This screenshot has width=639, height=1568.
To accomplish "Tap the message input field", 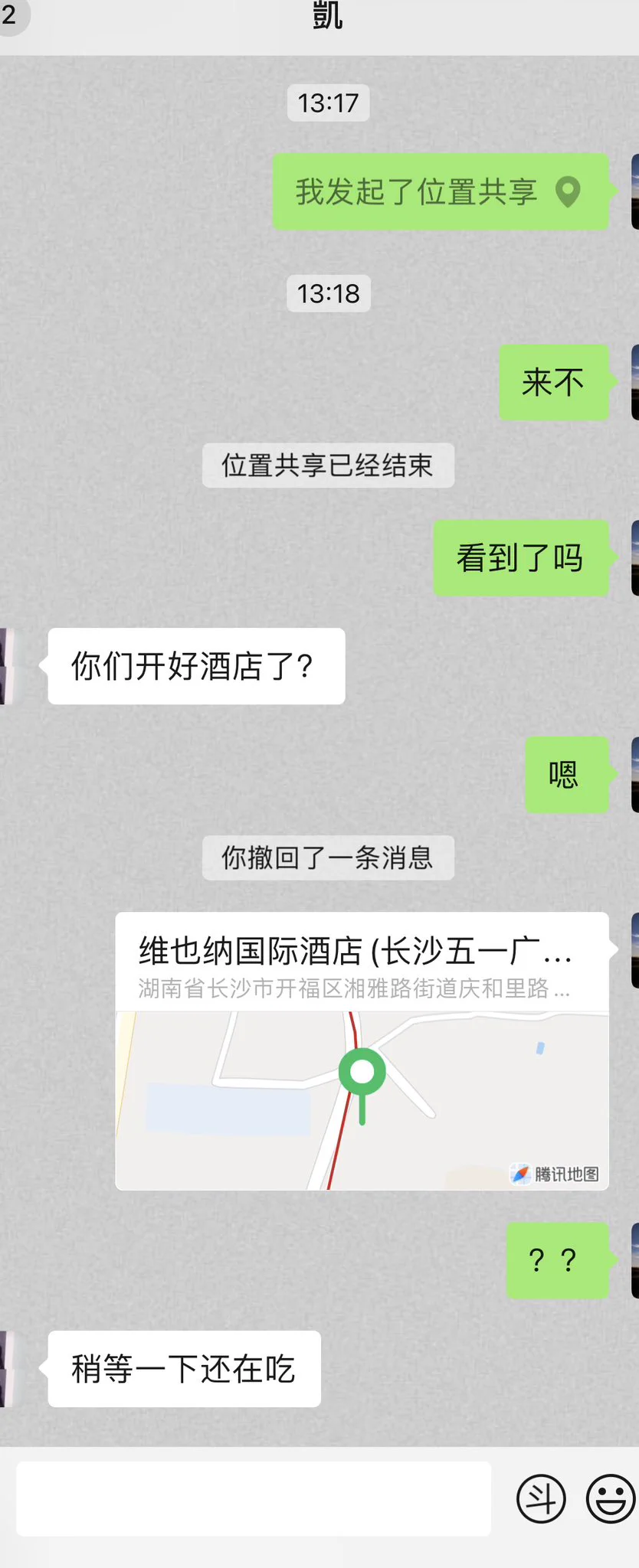I will pos(253,1498).
